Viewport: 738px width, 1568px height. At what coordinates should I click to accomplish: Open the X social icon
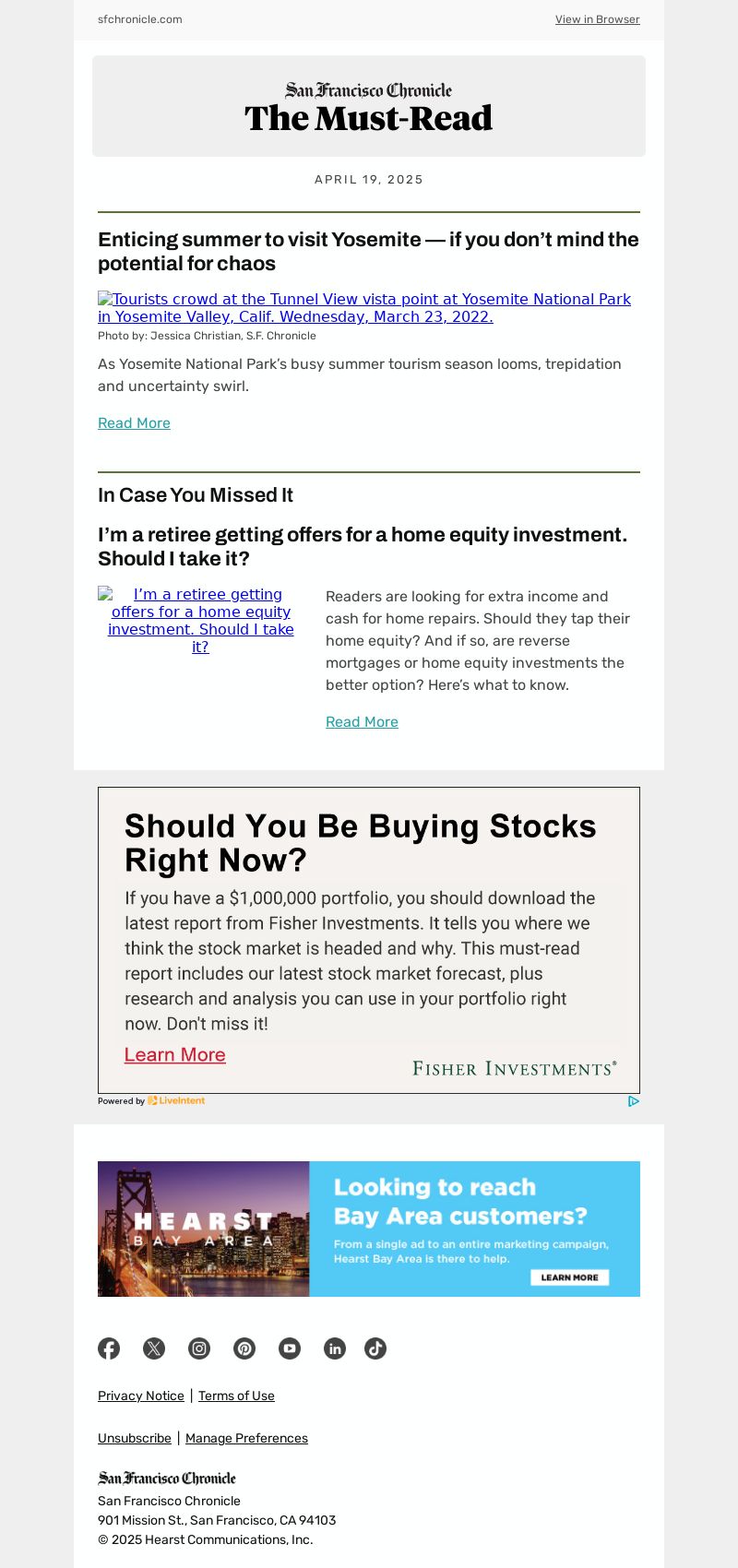pyautogui.click(x=154, y=1348)
